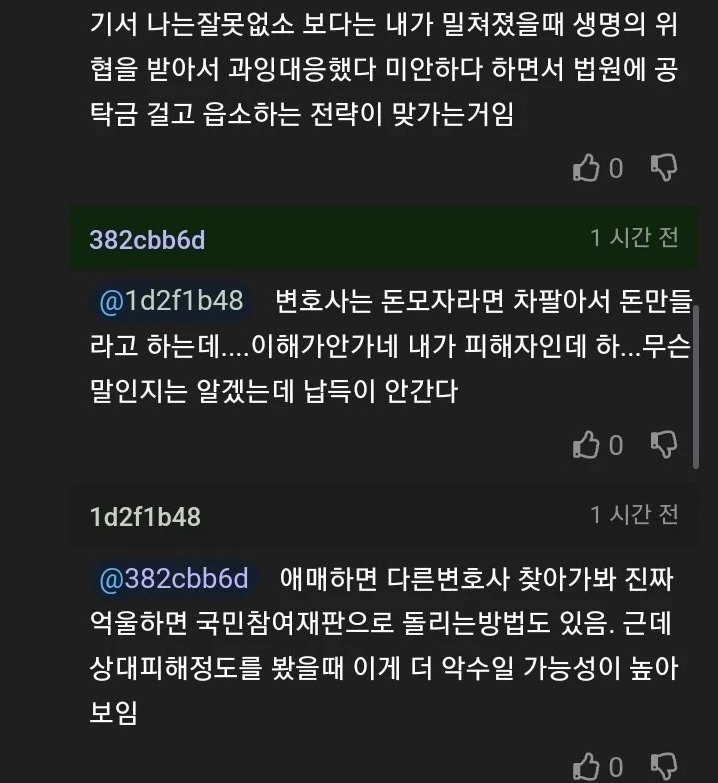Open the @1d2f1b48 mention link
Screen dimensions: 718x783
[x=170, y=301]
